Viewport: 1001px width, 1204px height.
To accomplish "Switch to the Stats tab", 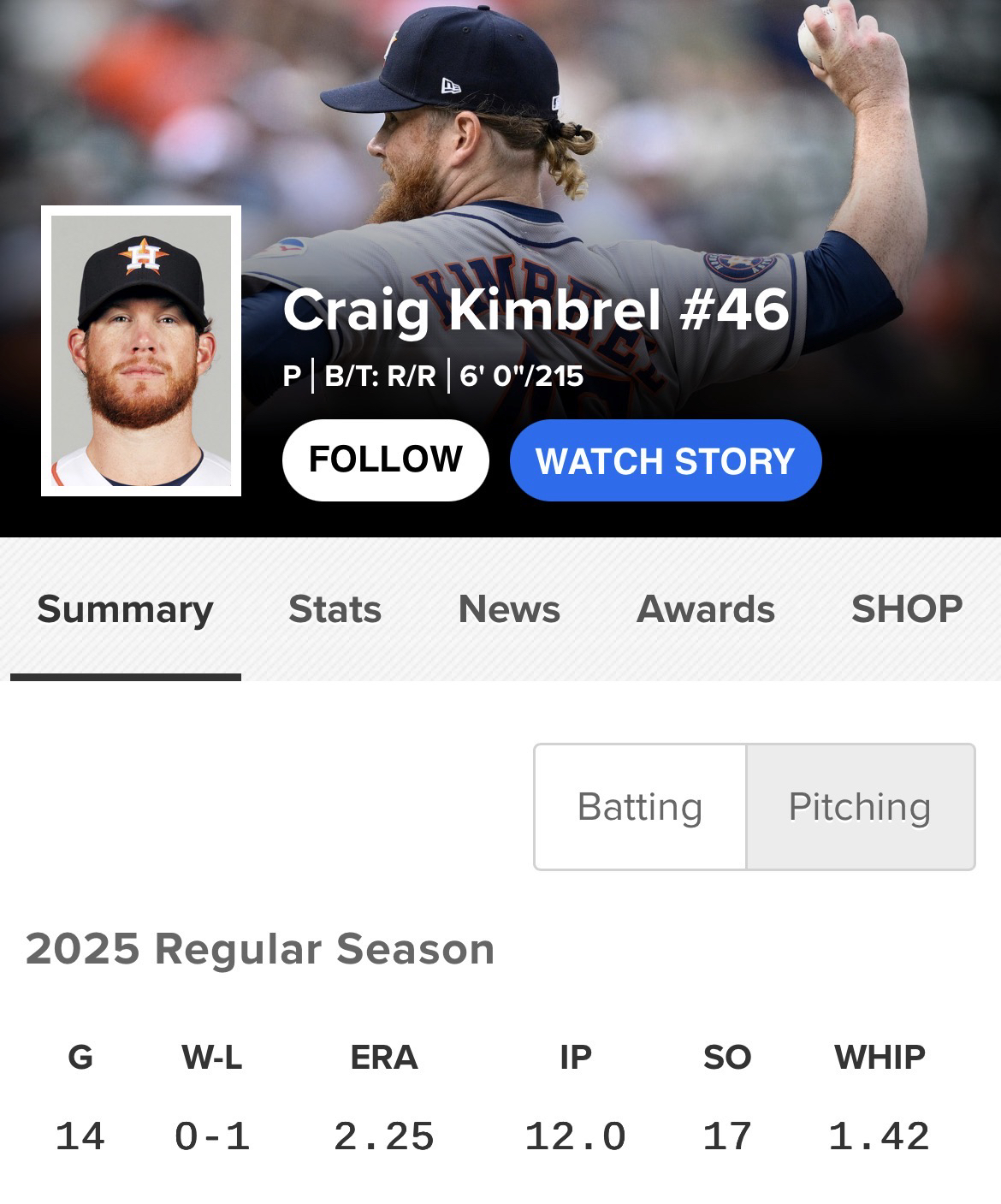I will (x=335, y=609).
